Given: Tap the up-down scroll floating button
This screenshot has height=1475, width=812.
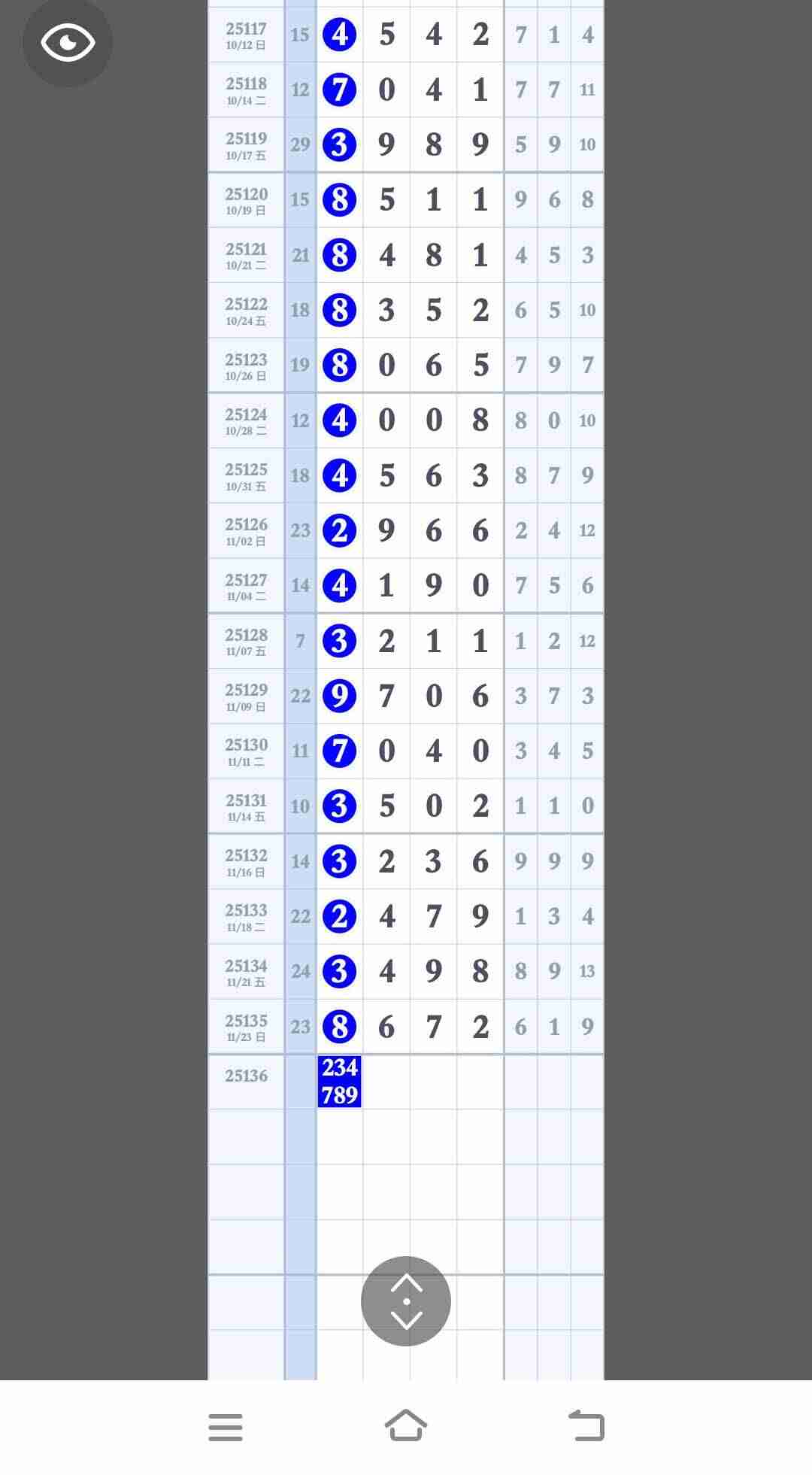Looking at the screenshot, I should pos(406,1300).
